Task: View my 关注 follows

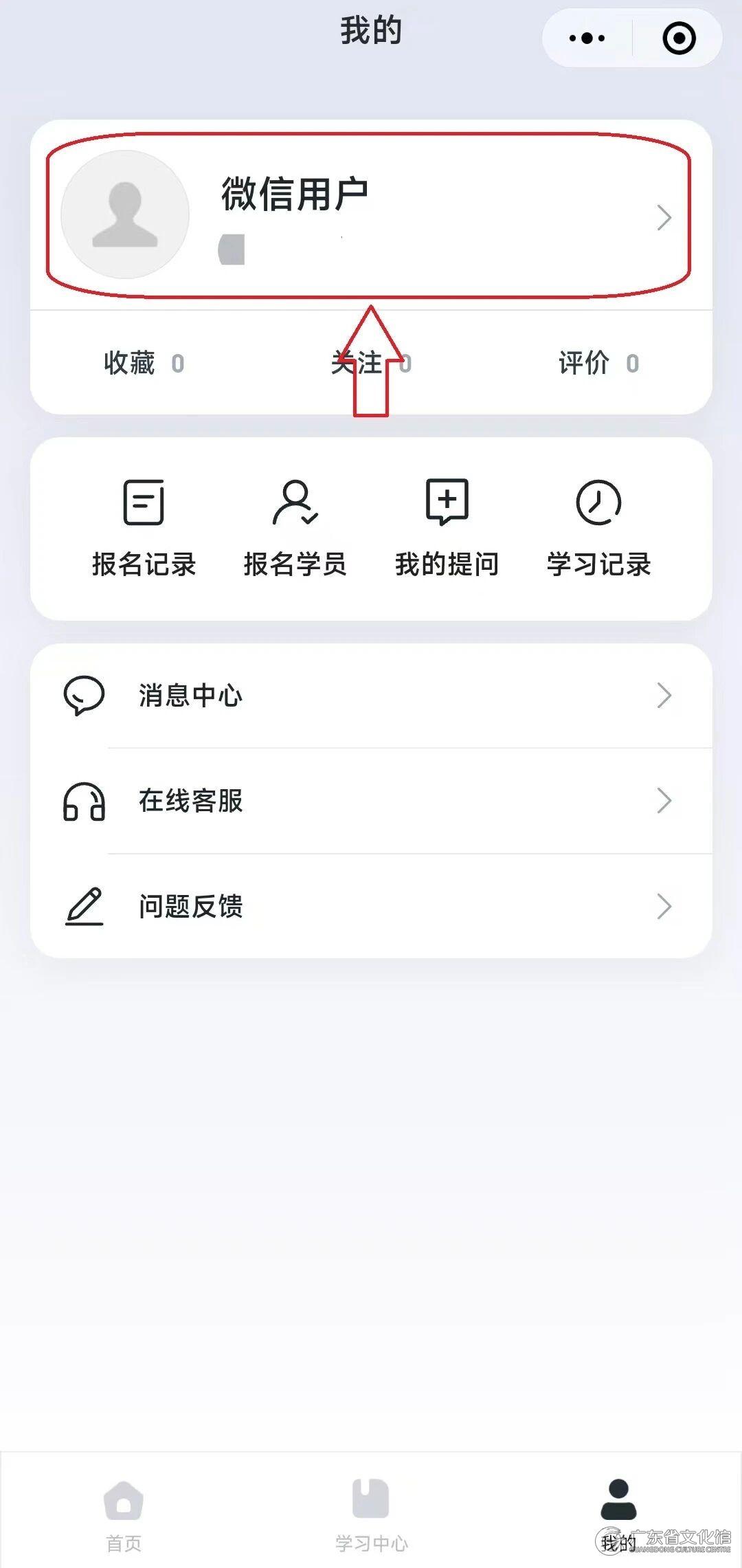Action: coord(370,363)
